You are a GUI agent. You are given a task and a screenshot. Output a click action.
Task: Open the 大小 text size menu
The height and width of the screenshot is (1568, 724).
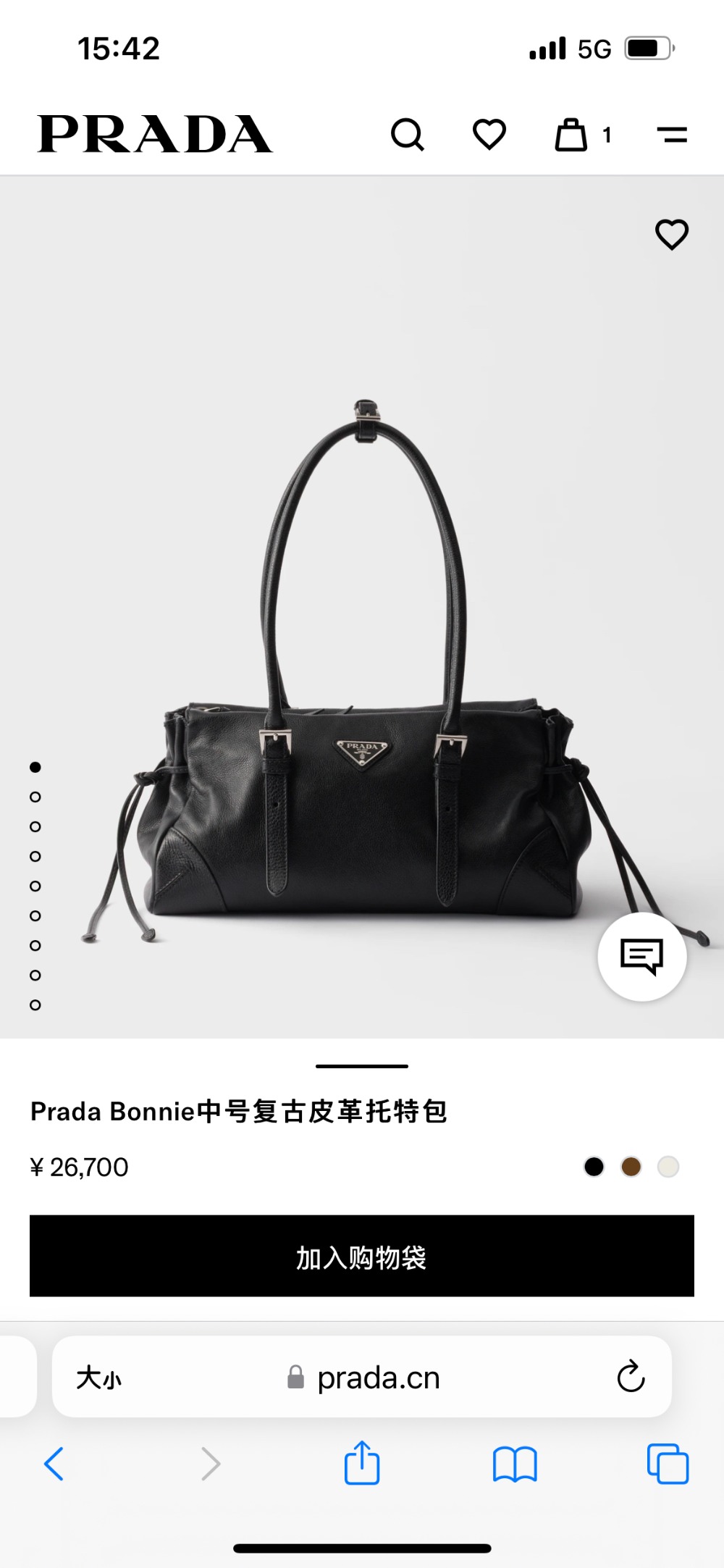tap(99, 1378)
